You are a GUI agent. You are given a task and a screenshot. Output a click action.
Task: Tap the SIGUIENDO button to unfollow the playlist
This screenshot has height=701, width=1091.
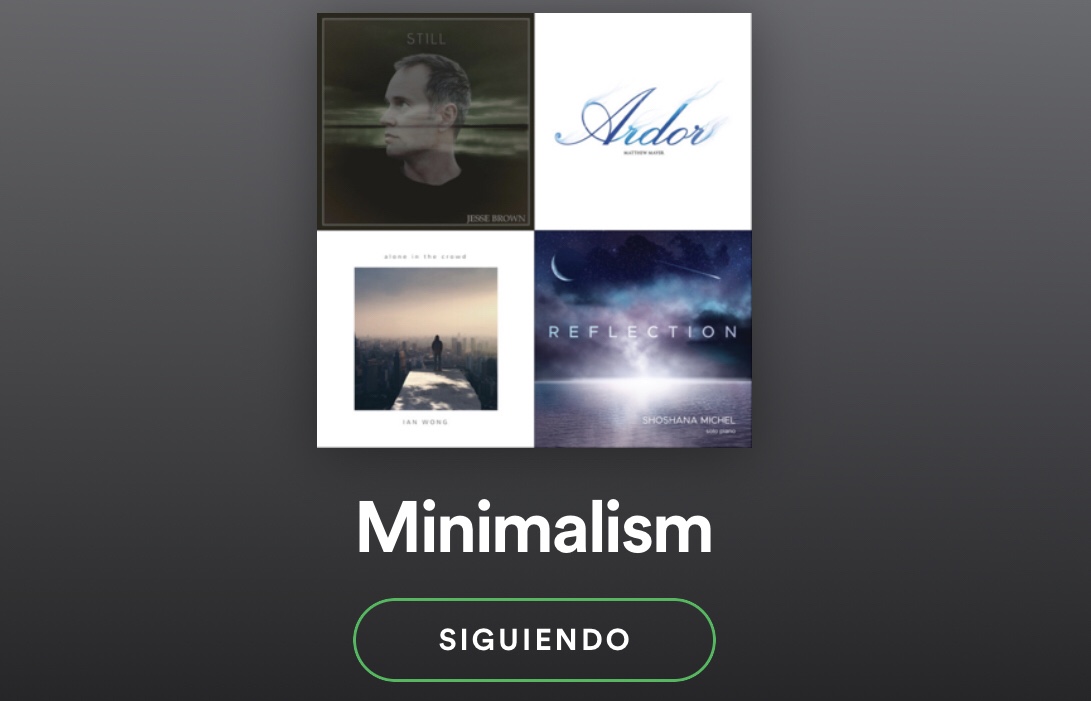[534, 640]
